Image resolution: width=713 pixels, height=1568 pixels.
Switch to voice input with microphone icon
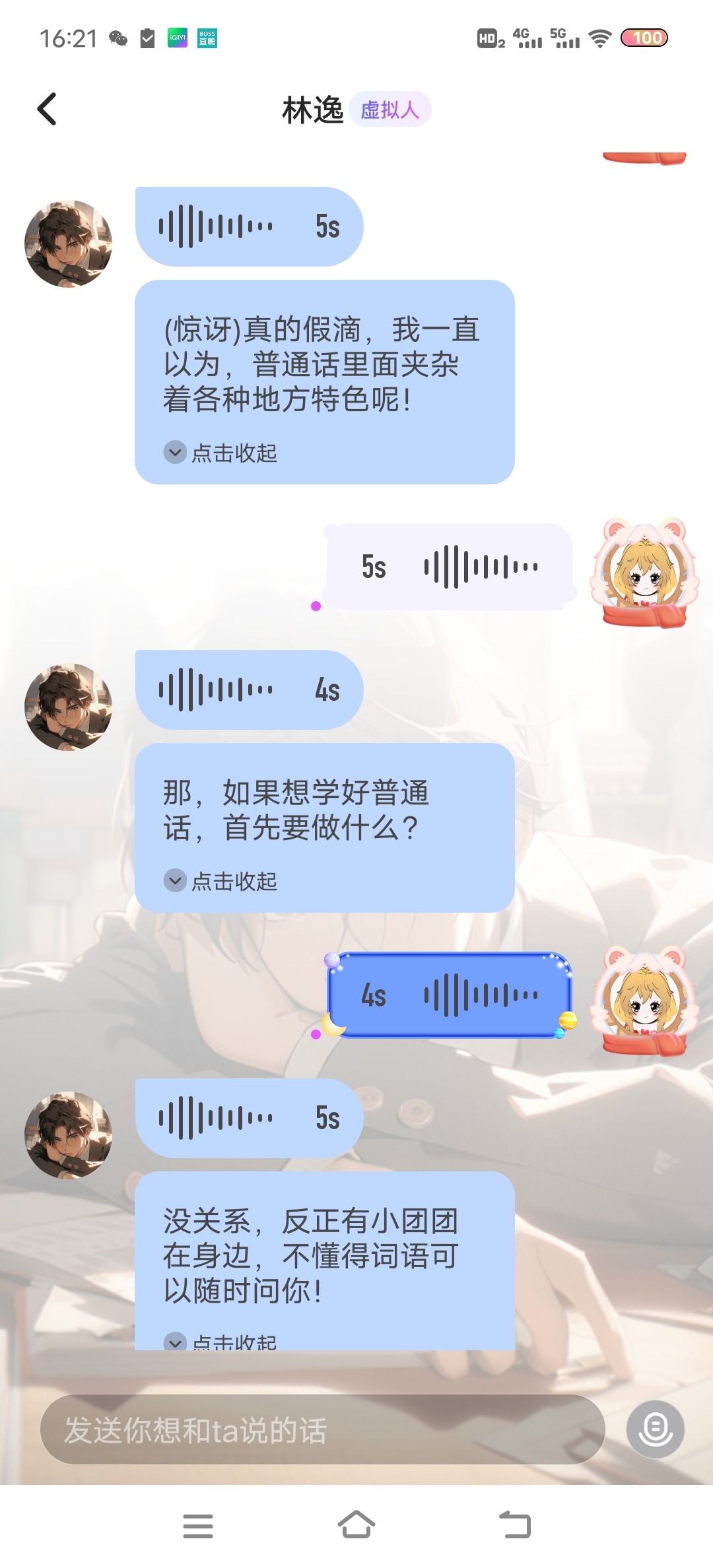tap(655, 1429)
